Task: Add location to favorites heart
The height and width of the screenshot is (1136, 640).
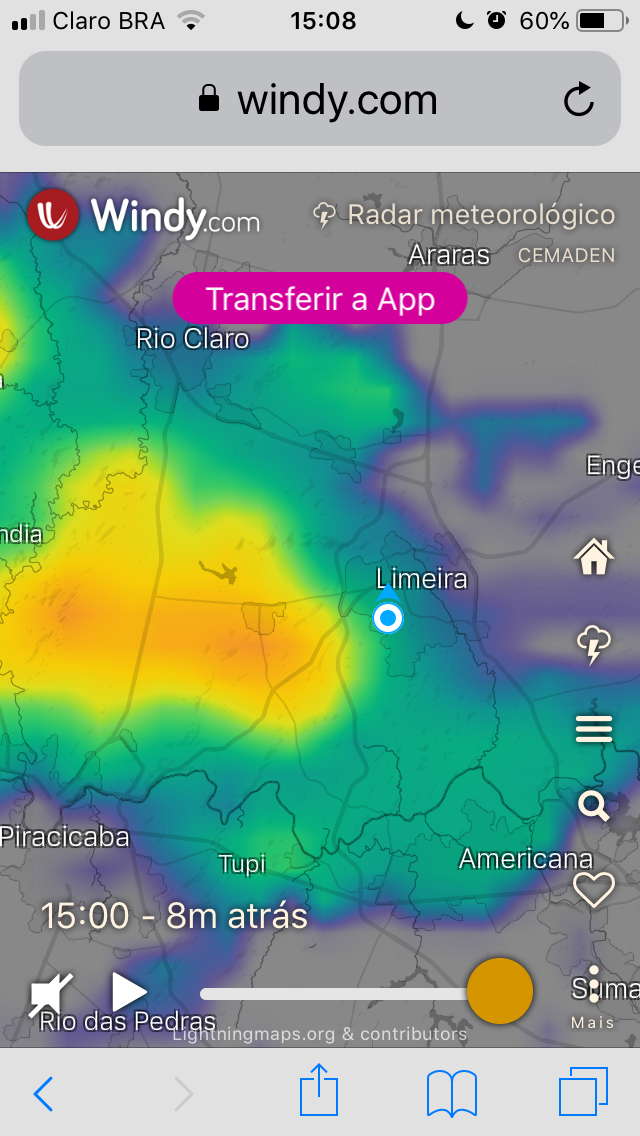Action: pyautogui.click(x=594, y=888)
